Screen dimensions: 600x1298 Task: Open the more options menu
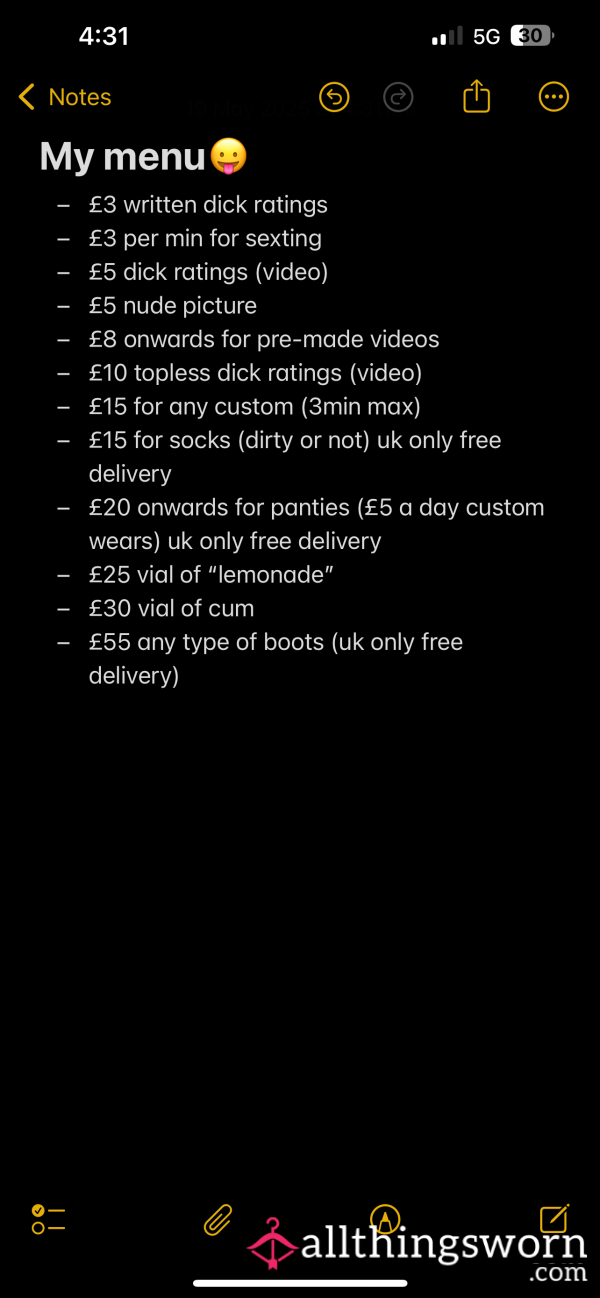pyautogui.click(x=553, y=97)
